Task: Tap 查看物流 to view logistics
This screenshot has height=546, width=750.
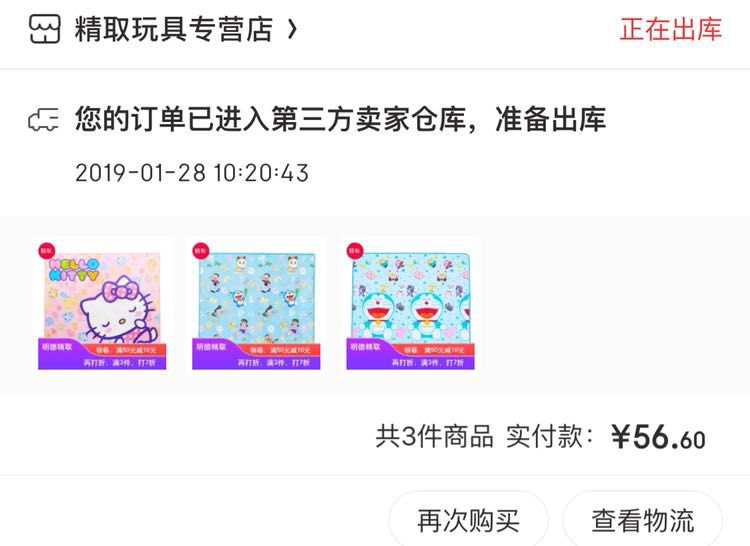Action: pyautogui.click(x=642, y=520)
